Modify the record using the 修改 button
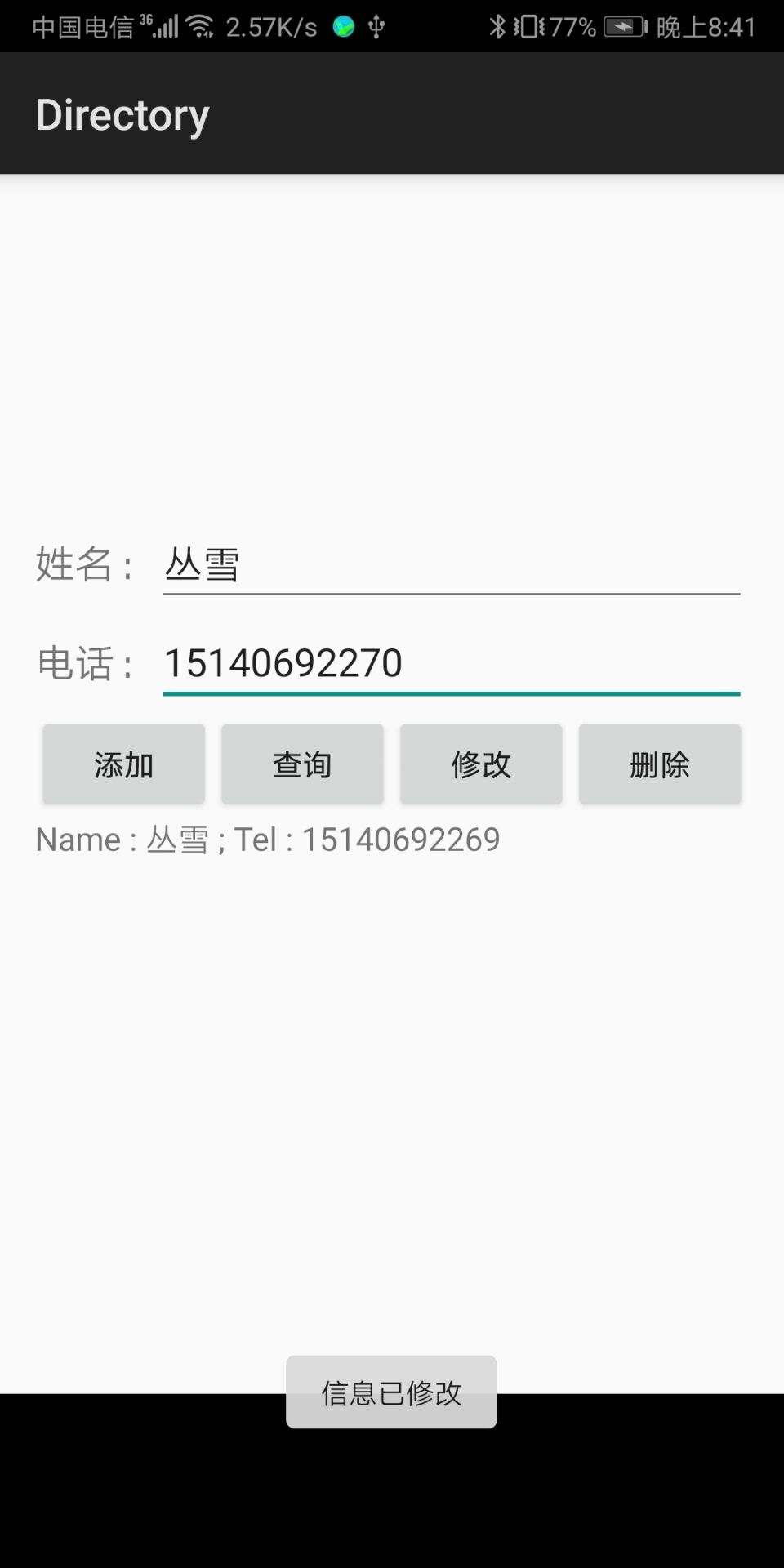 tap(481, 764)
